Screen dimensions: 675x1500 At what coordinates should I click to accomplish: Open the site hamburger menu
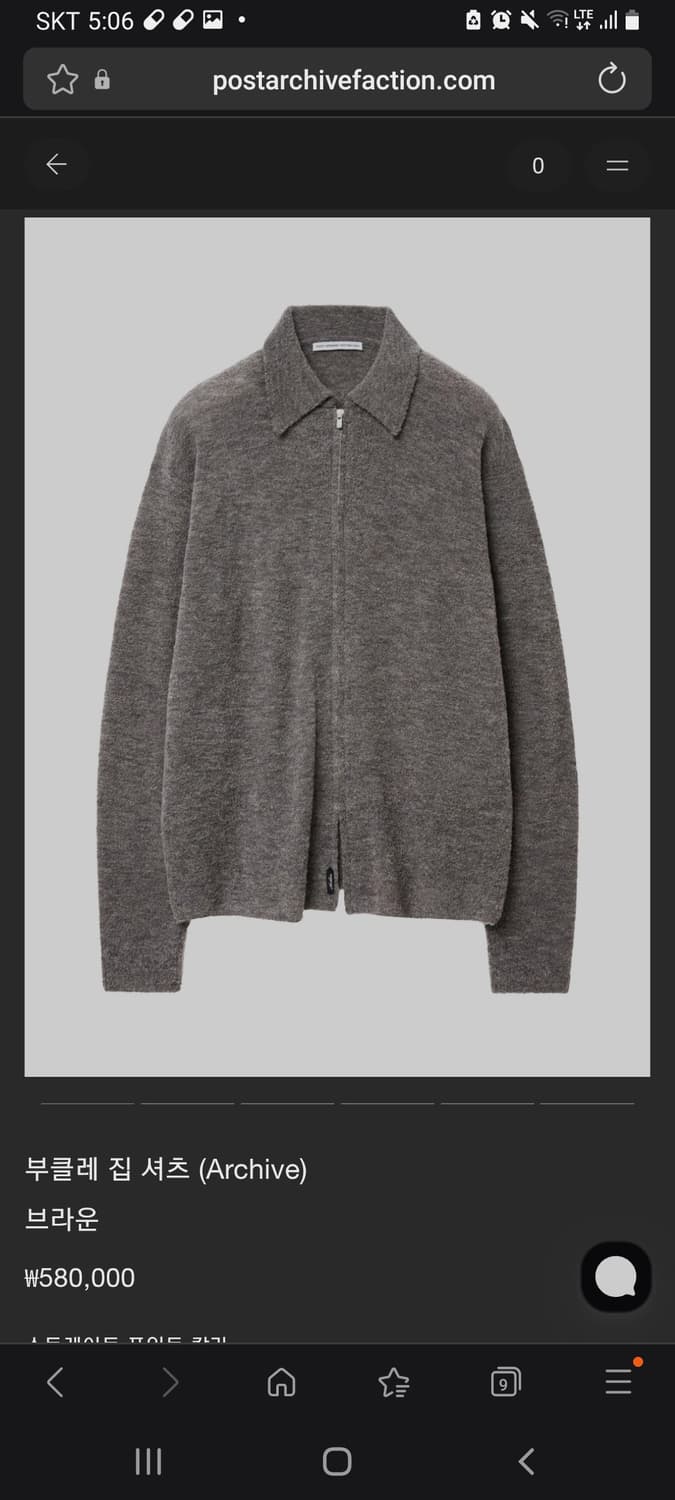pos(617,165)
